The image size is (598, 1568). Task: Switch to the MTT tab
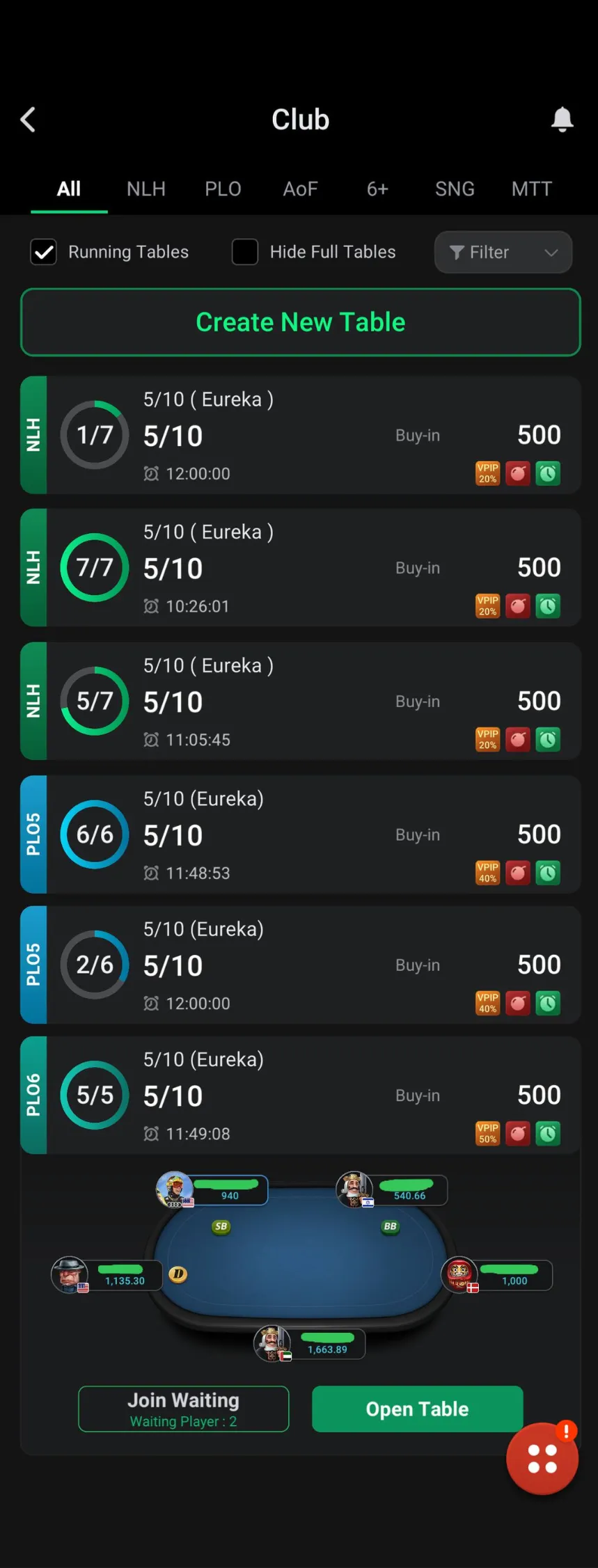tap(532, 189)
